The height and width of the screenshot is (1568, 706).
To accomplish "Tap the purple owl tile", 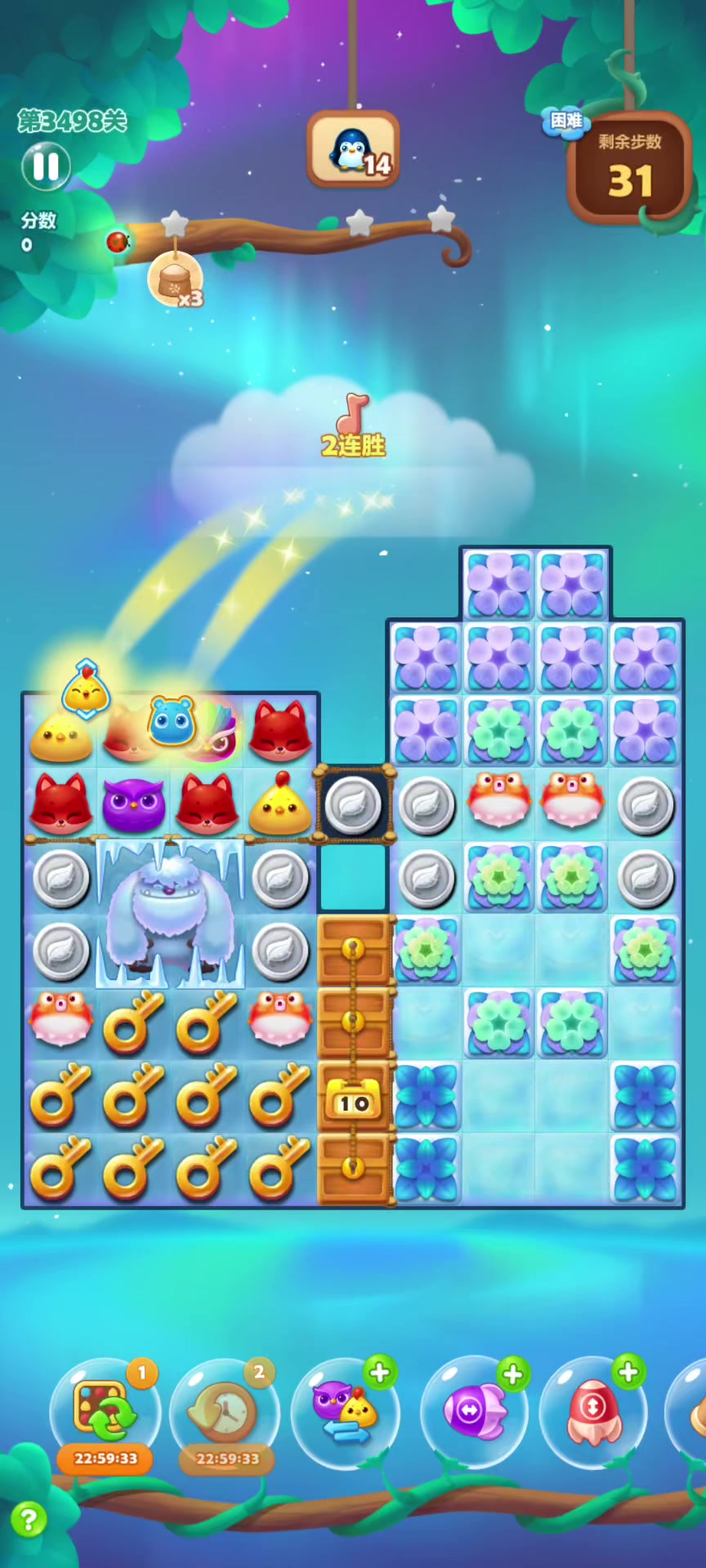I will tap(134, 804).
